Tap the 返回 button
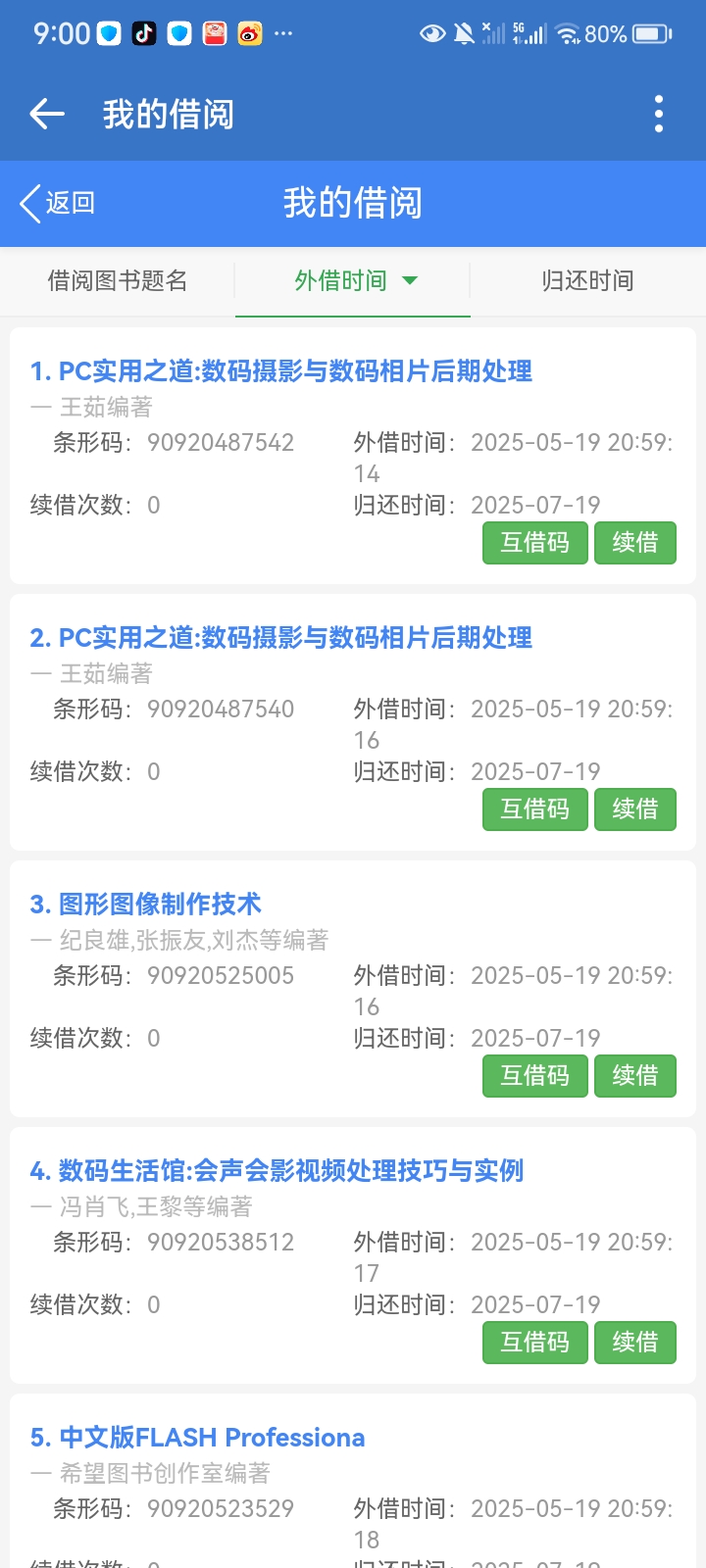The height and width of the screenshot is (1568, 706). pyautogui.click(x=58, y=203)
